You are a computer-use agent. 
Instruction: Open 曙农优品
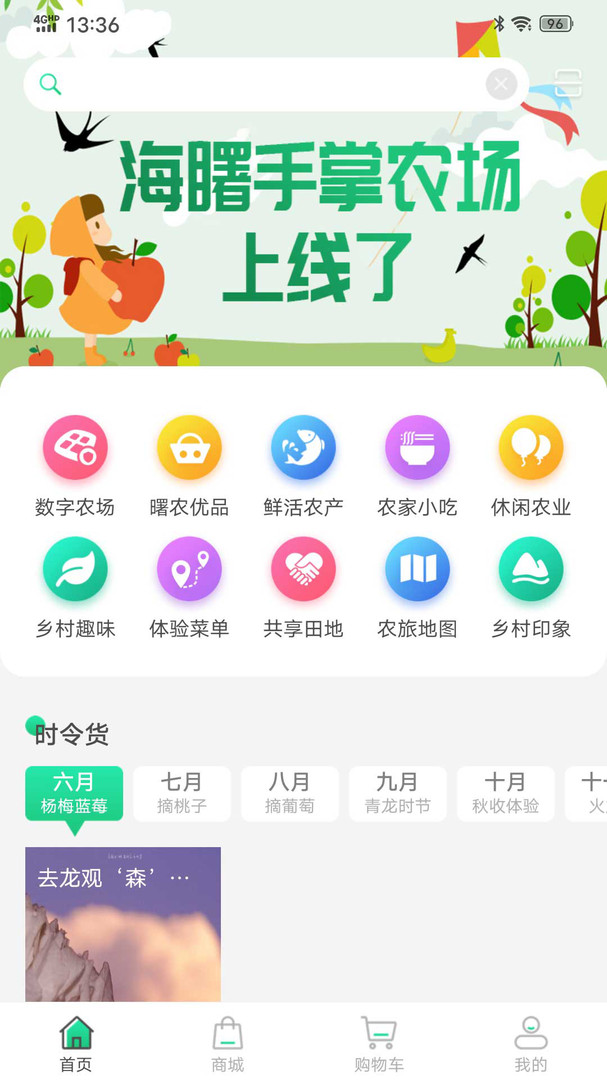coord(189,466)
